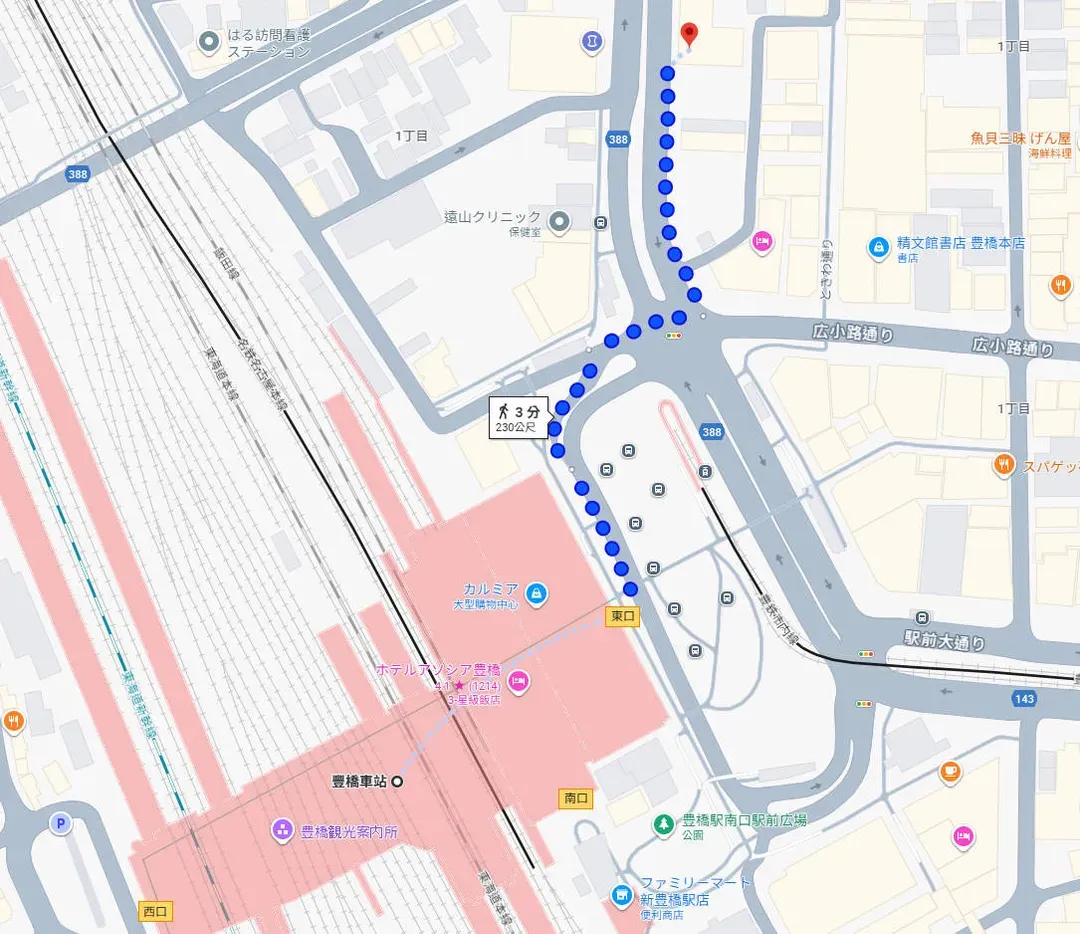Tap the 遠山クリニック clinic marker
This screenshot has height=934, width=1080.
[559, 220]
